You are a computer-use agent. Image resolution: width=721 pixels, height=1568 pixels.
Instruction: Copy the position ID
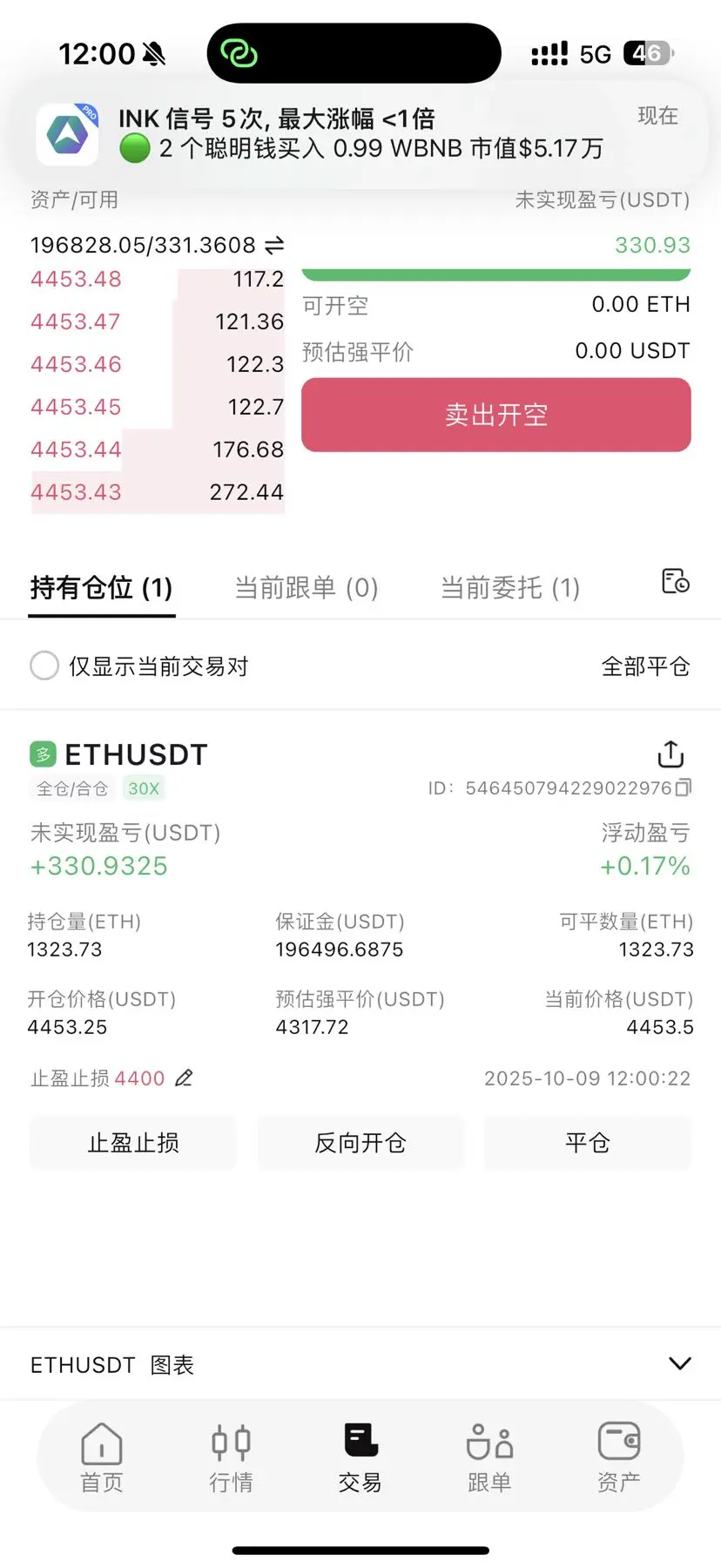(684, 787)
